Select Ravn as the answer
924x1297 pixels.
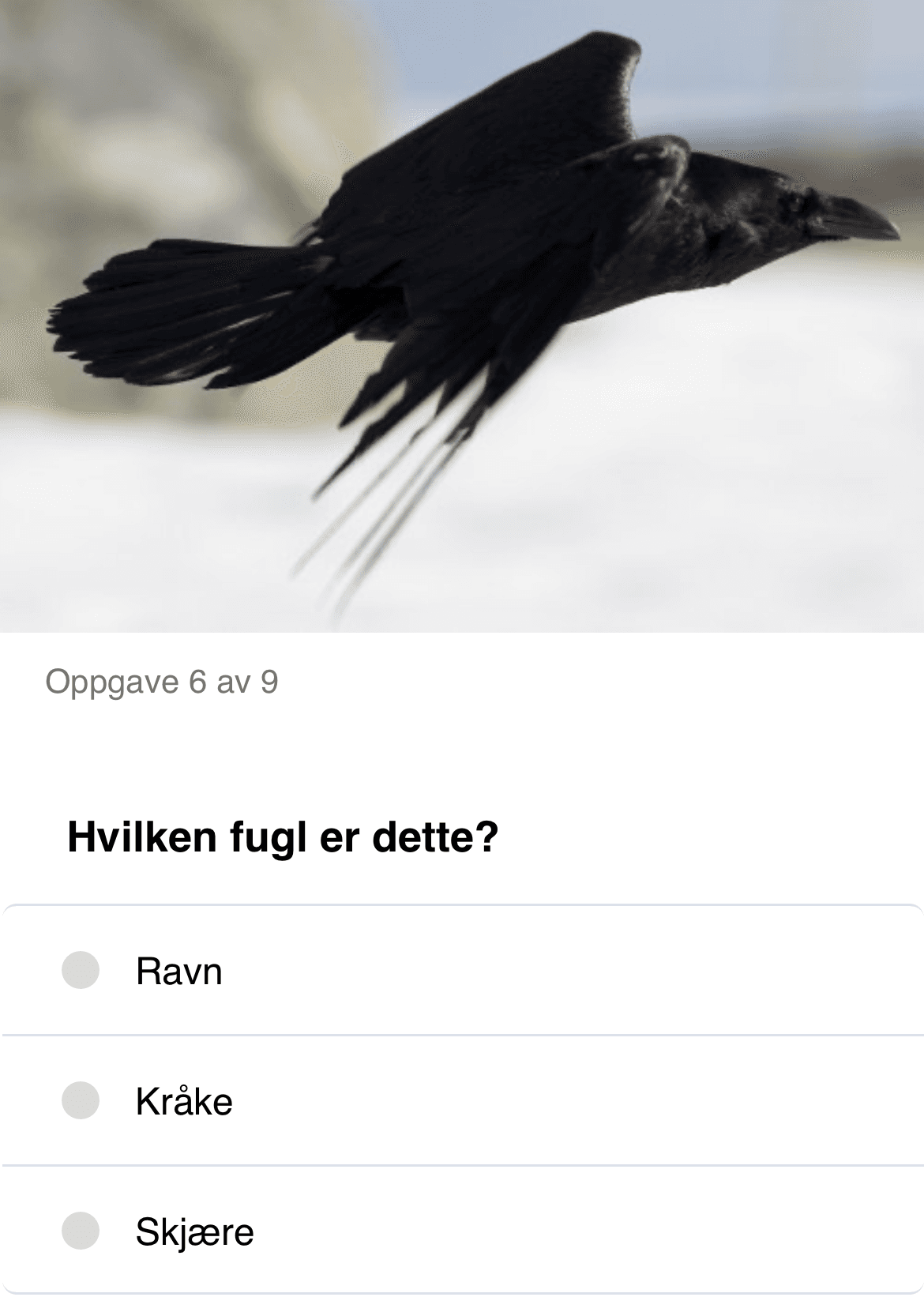(x=81, y=970)
